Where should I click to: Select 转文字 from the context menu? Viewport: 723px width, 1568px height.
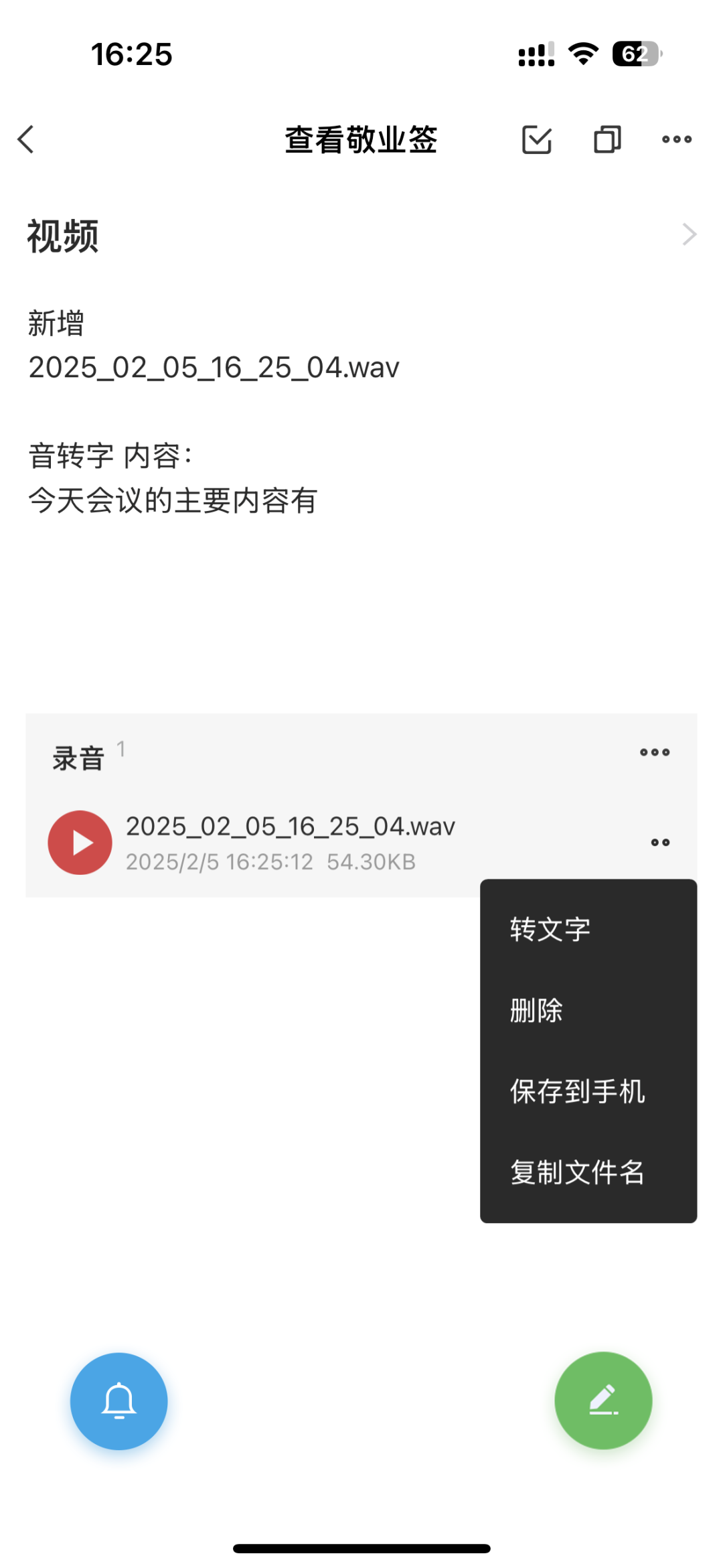(x=550, y=929)
